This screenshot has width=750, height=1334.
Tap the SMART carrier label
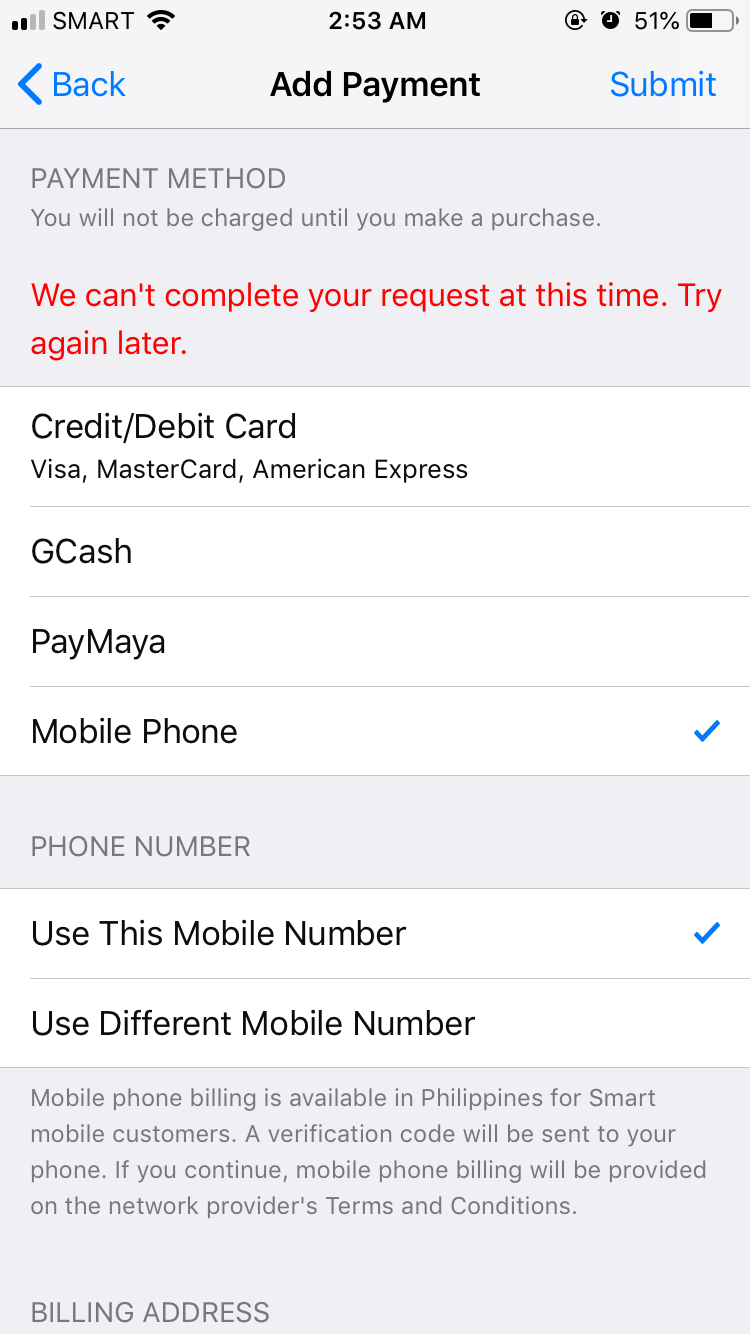[96, 20]
